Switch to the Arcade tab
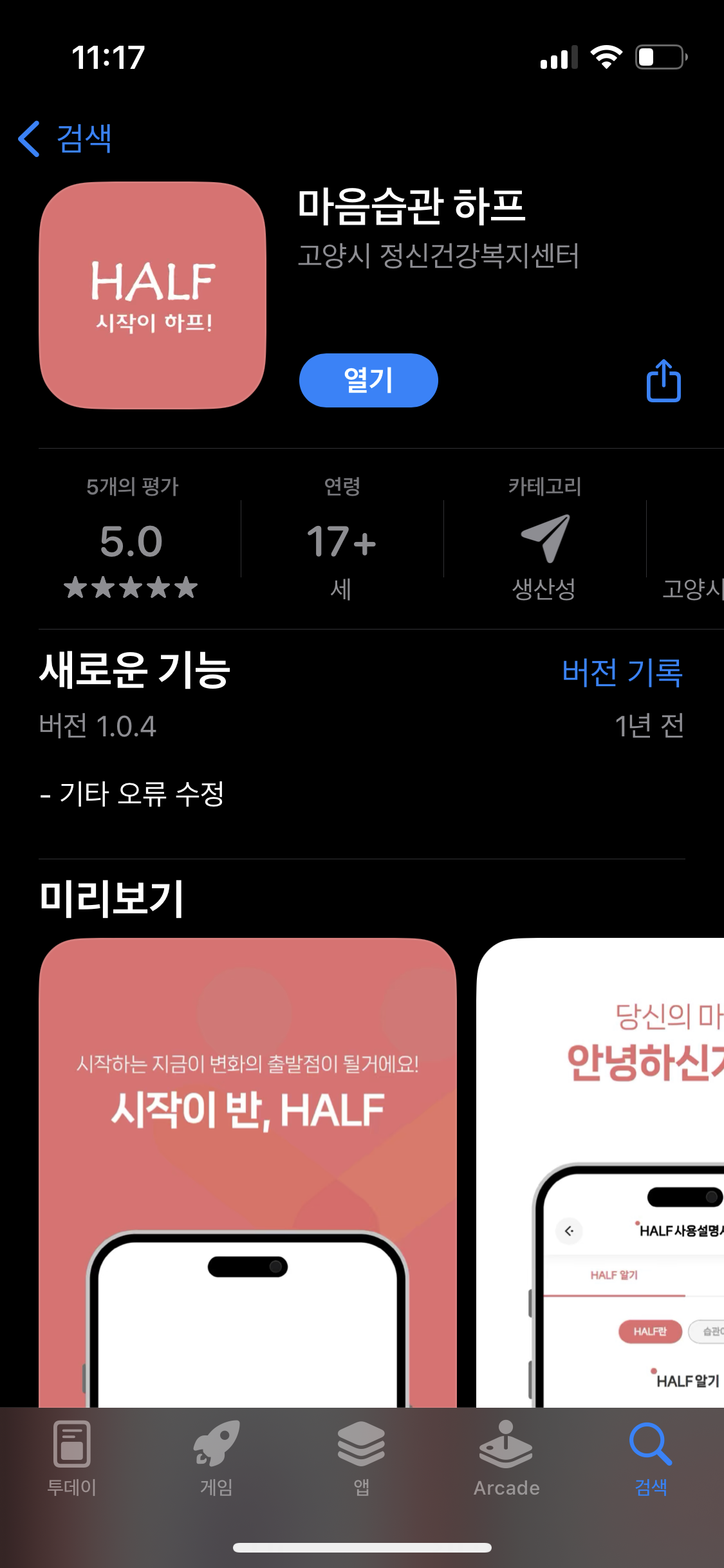Screen dimensions: 724x1568 click(506, 1458)
